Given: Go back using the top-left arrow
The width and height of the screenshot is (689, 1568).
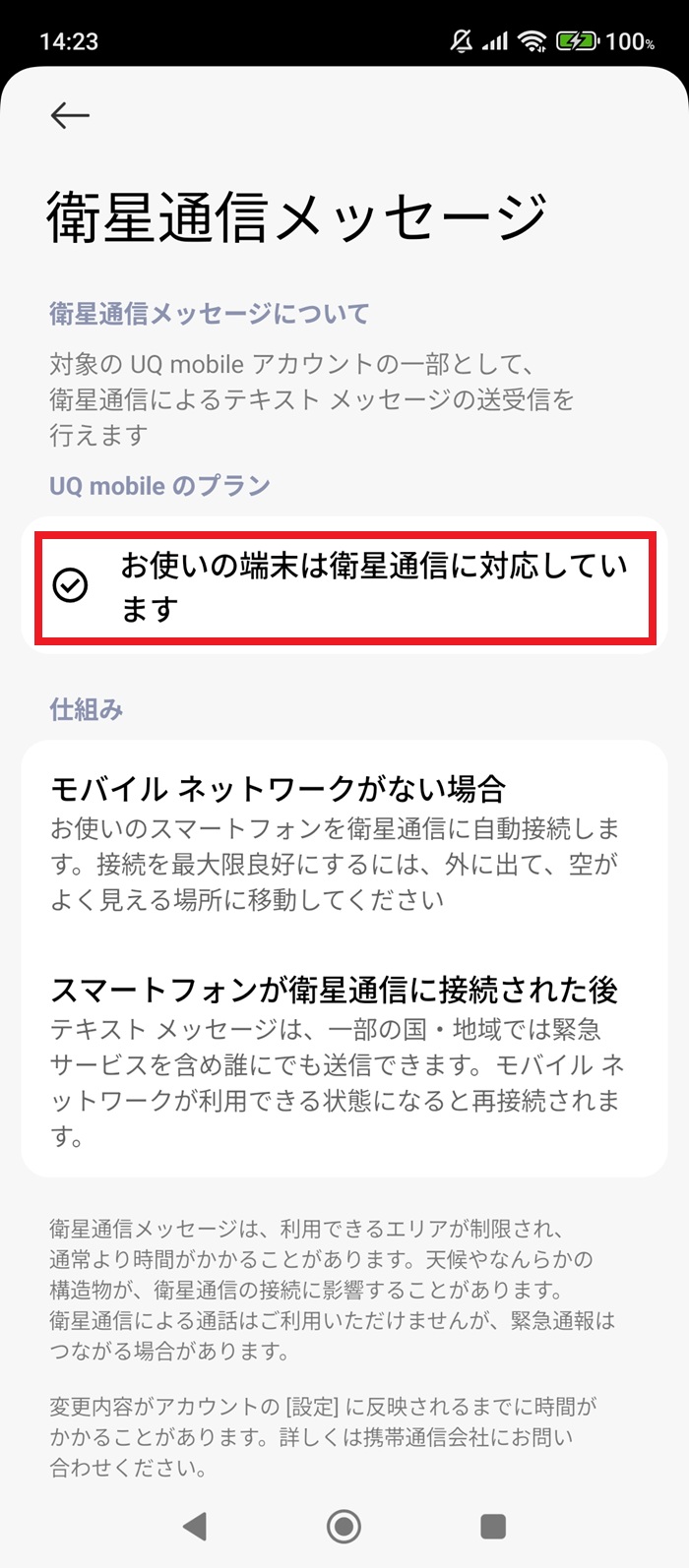Looking at the screenshot, I should tap(70, 116).
